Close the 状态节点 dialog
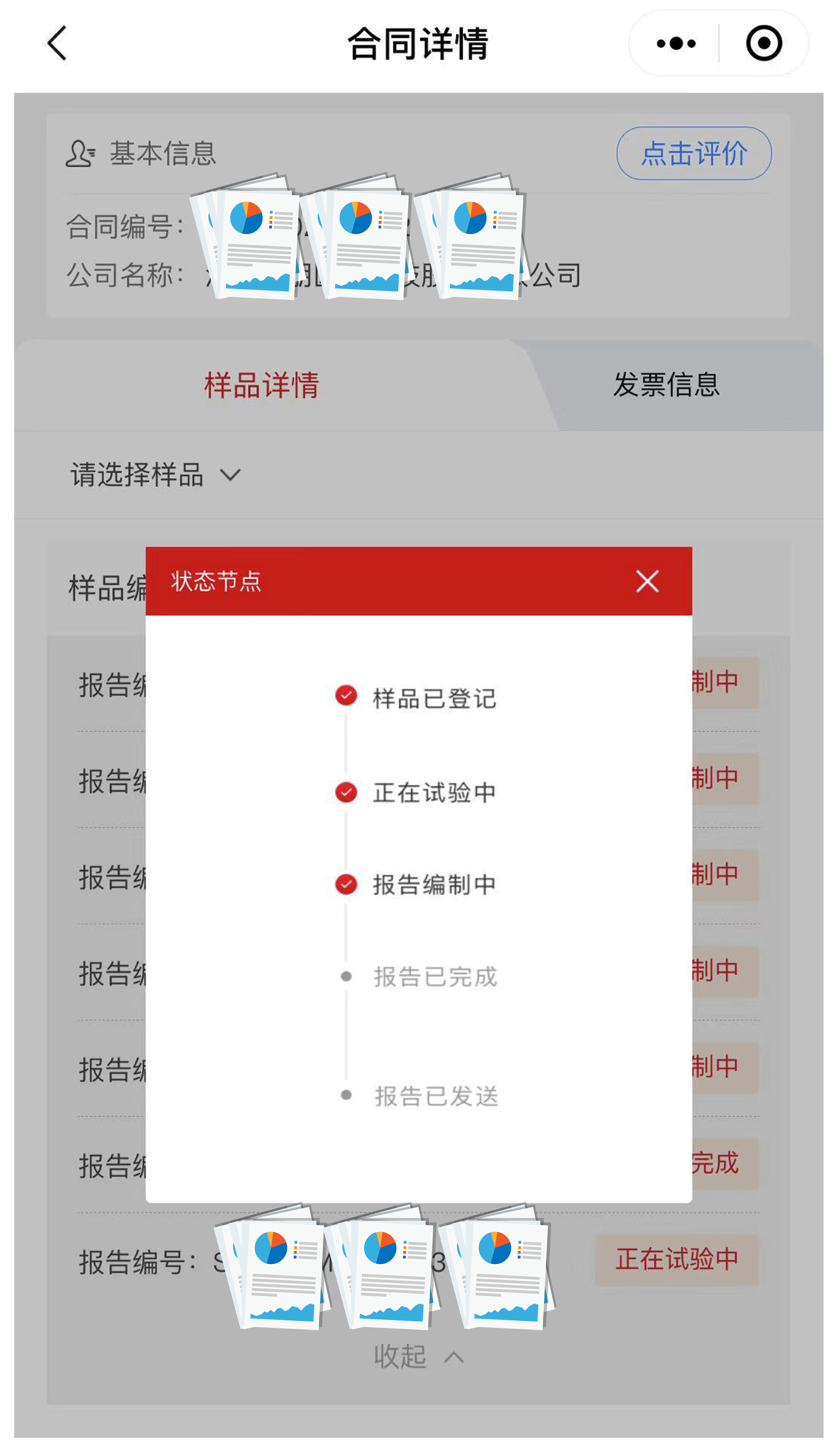 click(647, 581)
